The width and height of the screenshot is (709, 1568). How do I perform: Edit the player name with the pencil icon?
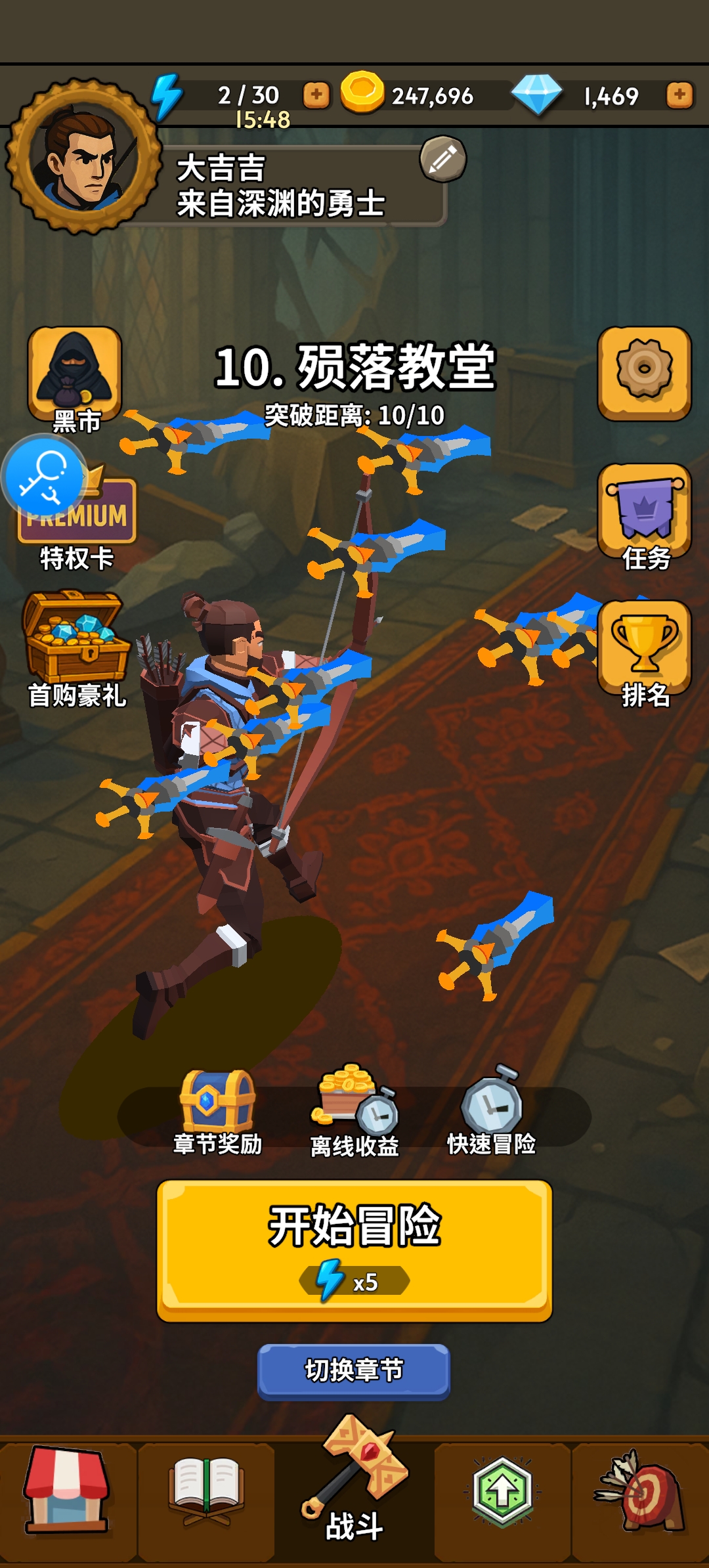(x=443, y=159)
